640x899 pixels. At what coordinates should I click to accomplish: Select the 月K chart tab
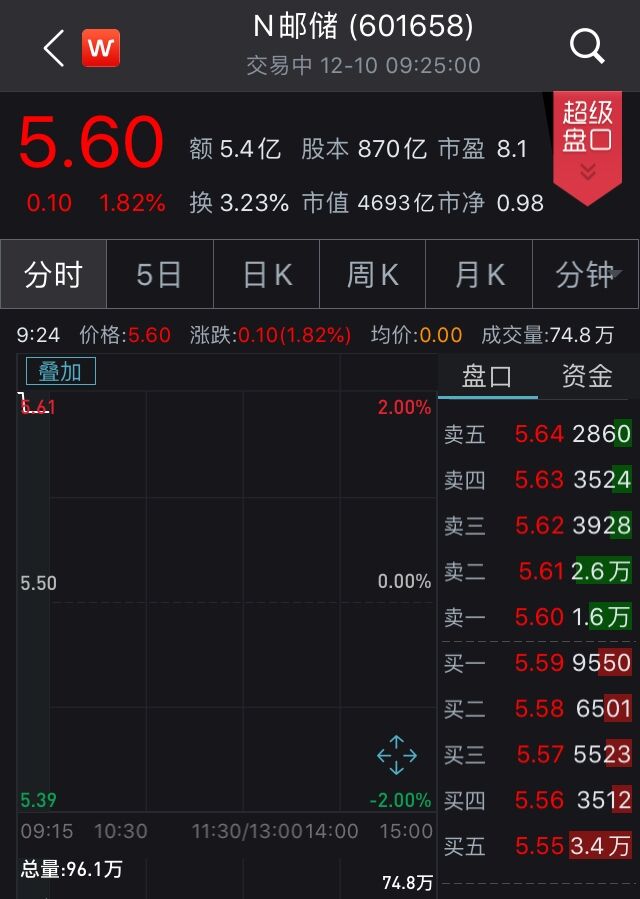coord(479,274)
